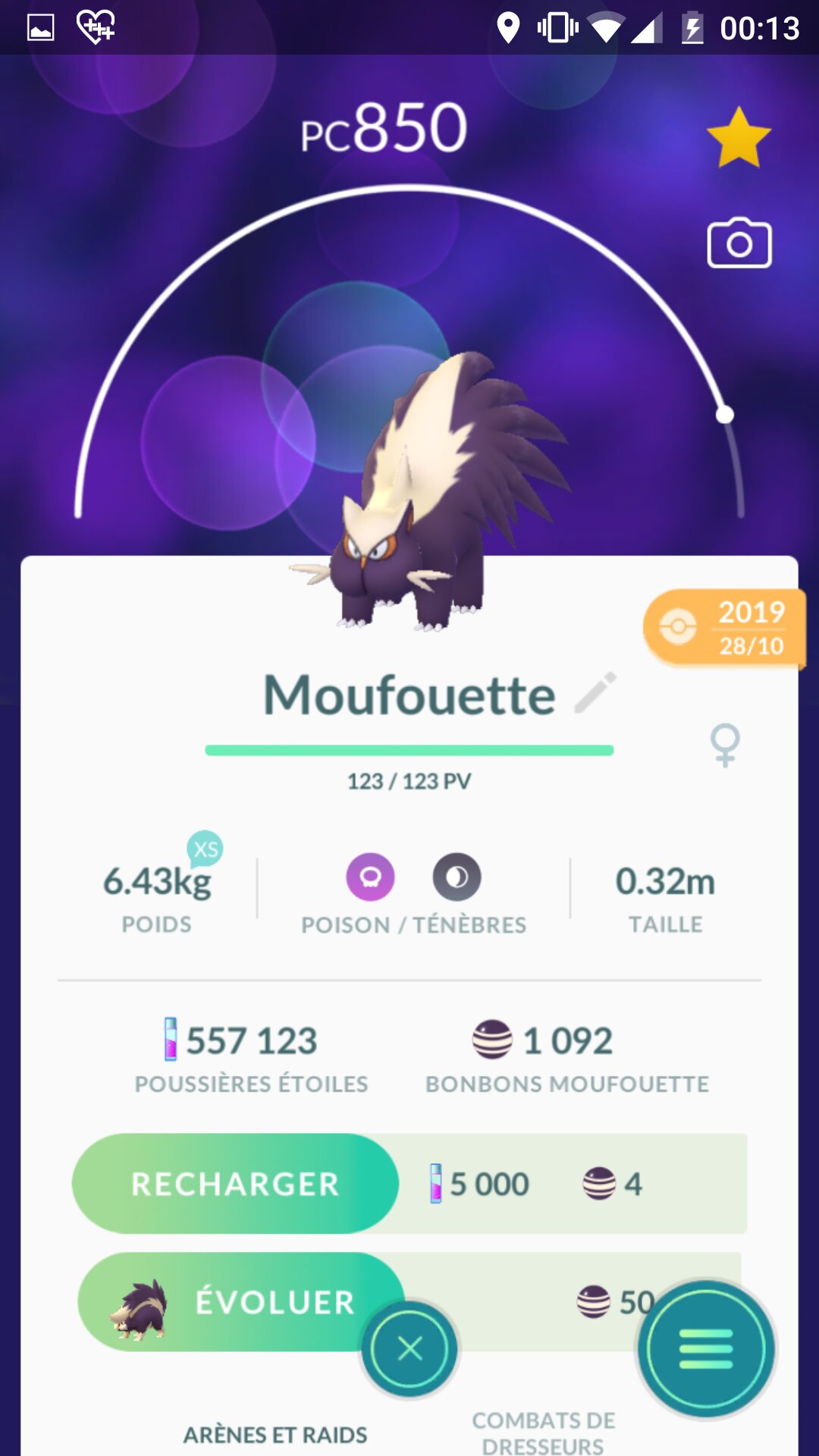Open the round green options menu
This screenshot has width=819, height=1456.
(706, 1349)
